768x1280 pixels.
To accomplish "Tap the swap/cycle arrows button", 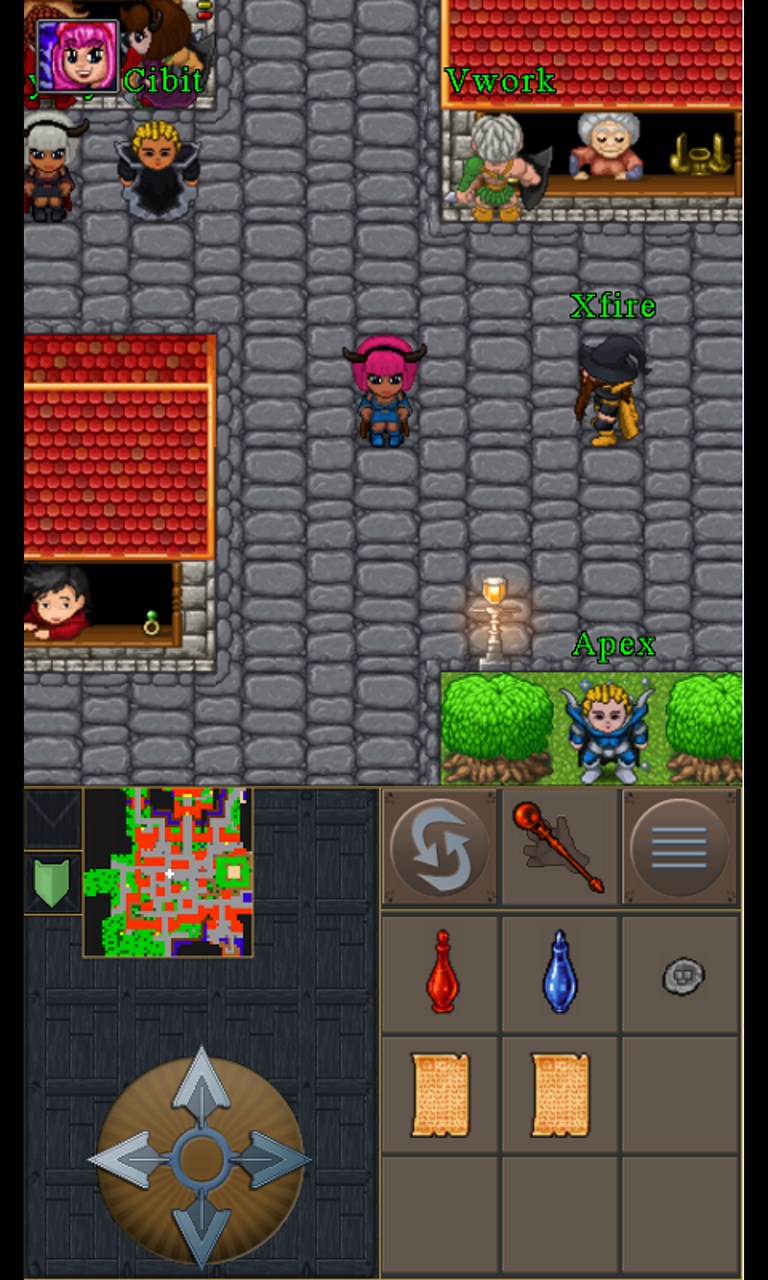I will point(440,847).
